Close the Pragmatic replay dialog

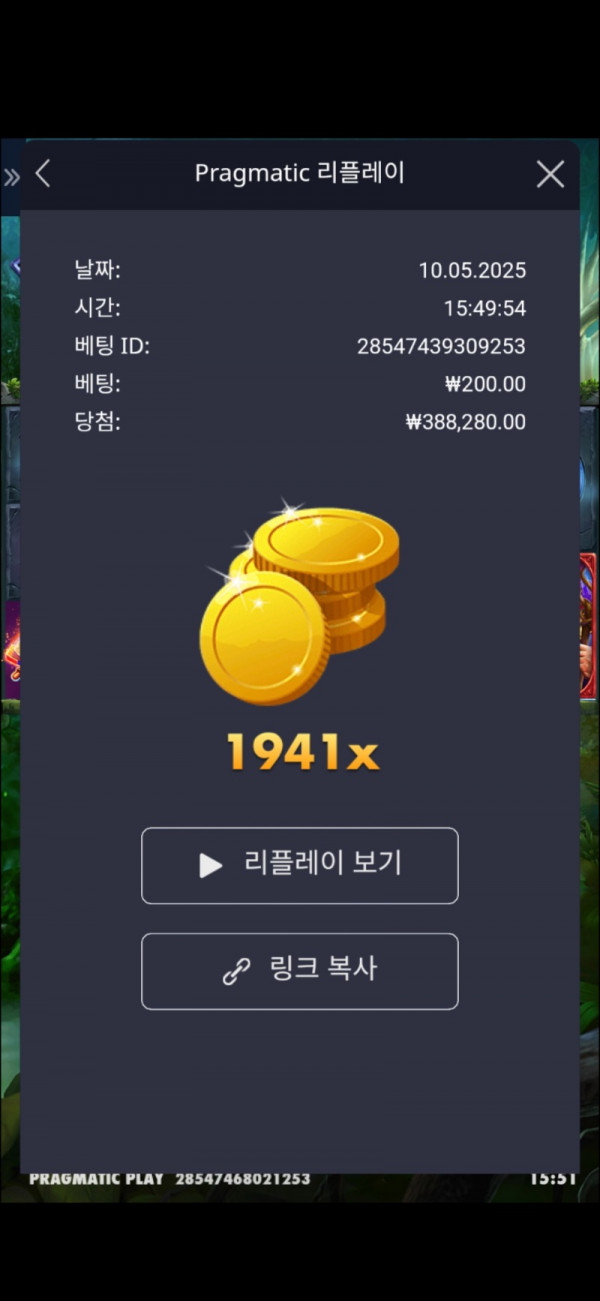pyautogui.click(x=550, y=174)
